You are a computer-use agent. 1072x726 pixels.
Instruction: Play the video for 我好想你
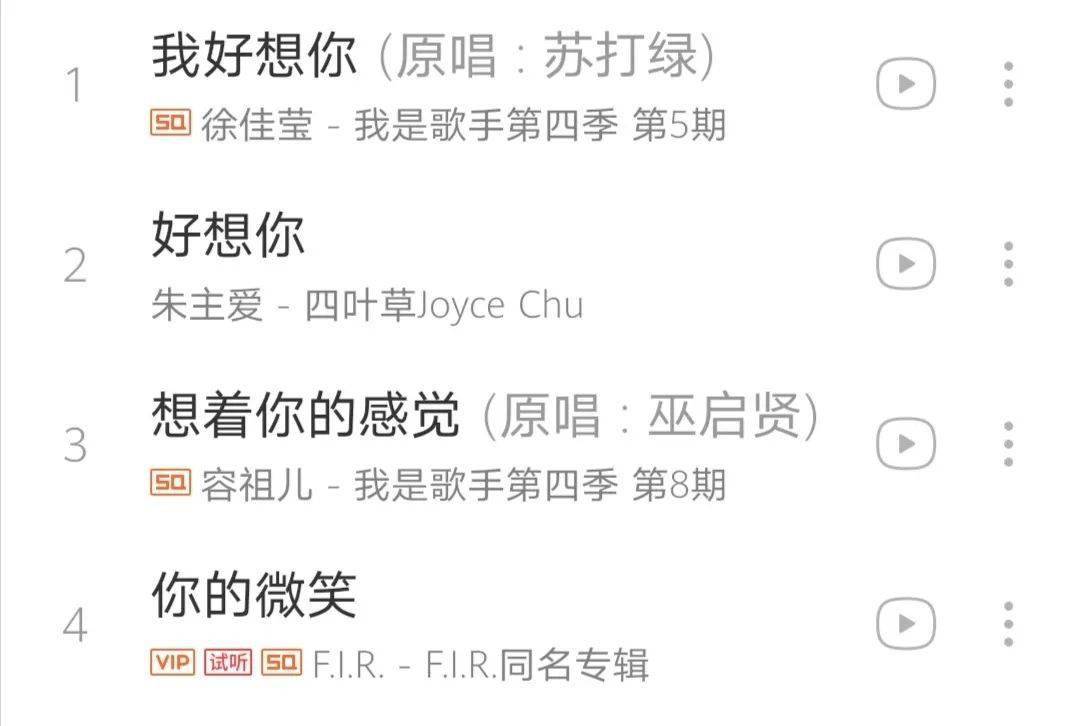[906, 84]
